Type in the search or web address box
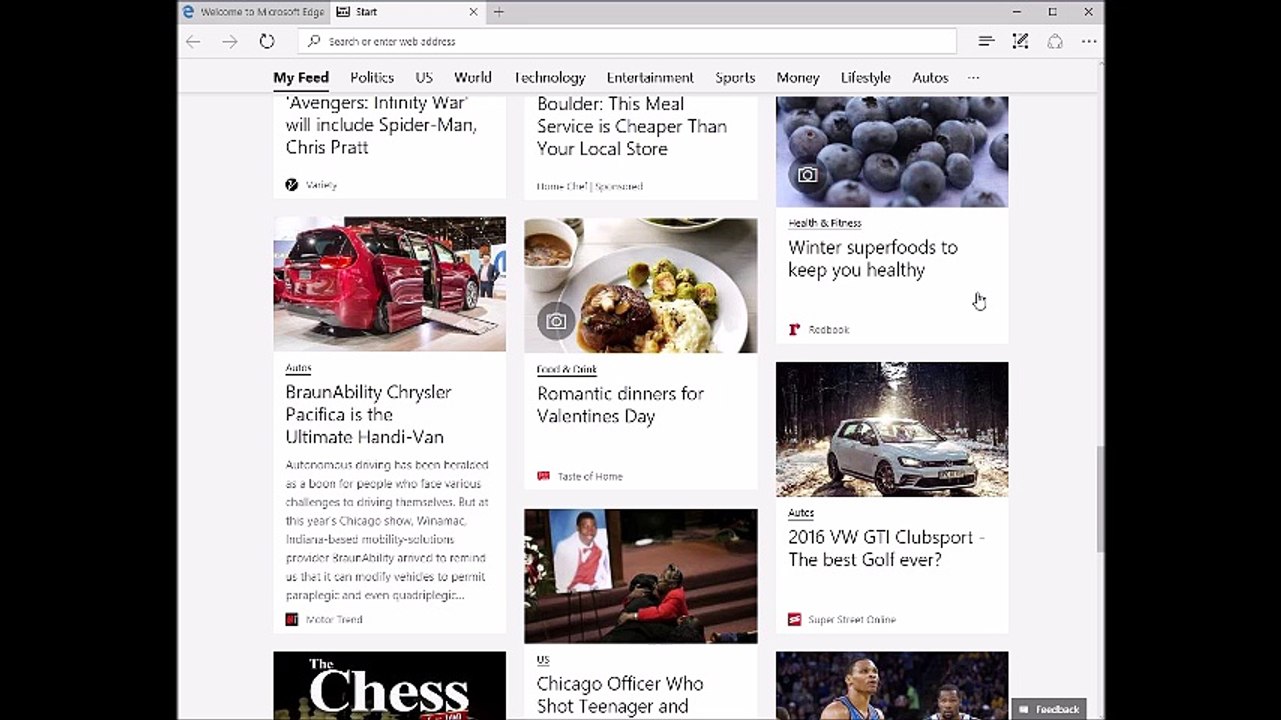 (x=627, y=41)
